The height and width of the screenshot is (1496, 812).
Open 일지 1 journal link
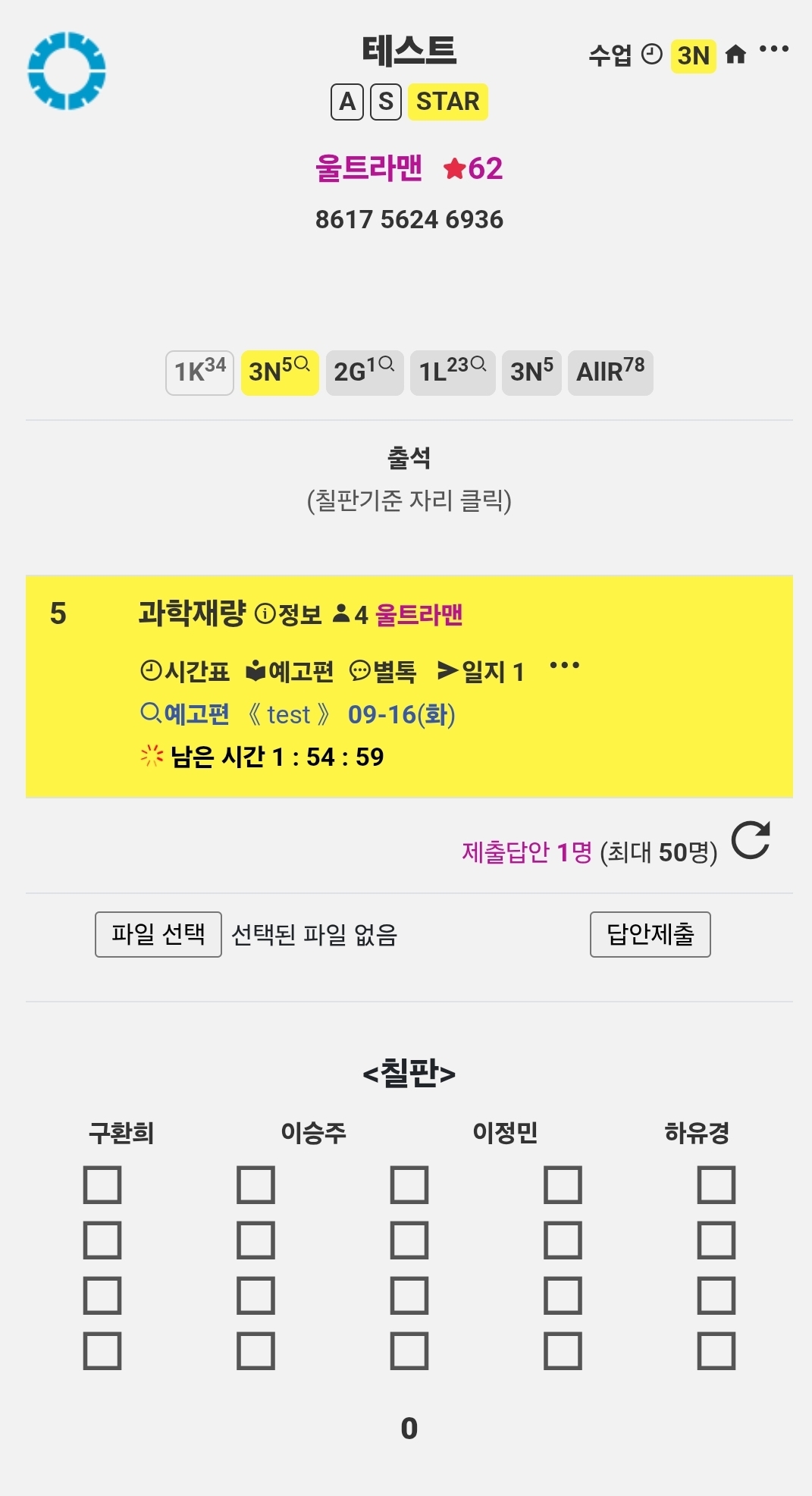tap(481, 671)
